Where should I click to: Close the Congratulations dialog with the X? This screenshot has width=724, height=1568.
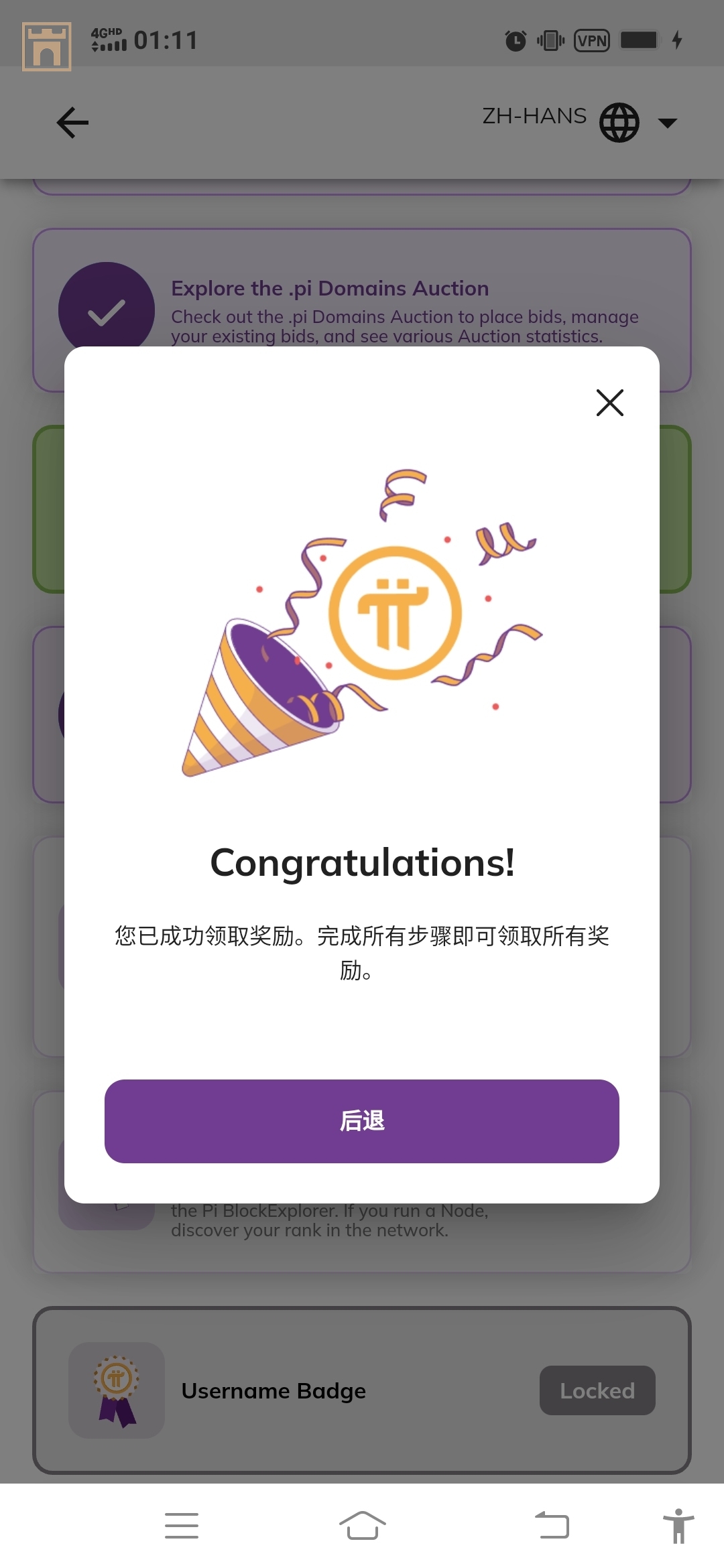point(609,403)
